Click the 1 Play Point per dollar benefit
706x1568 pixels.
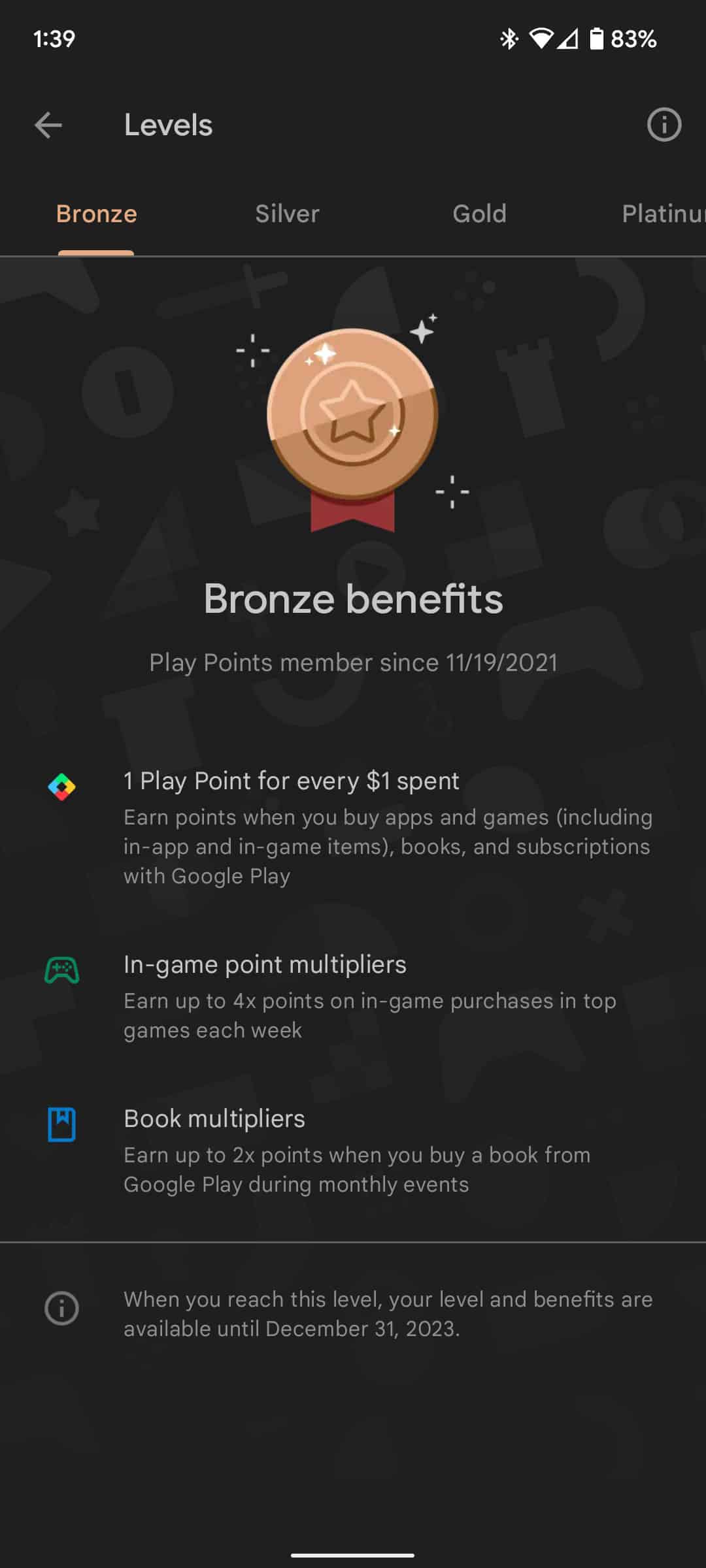(291, 781)
